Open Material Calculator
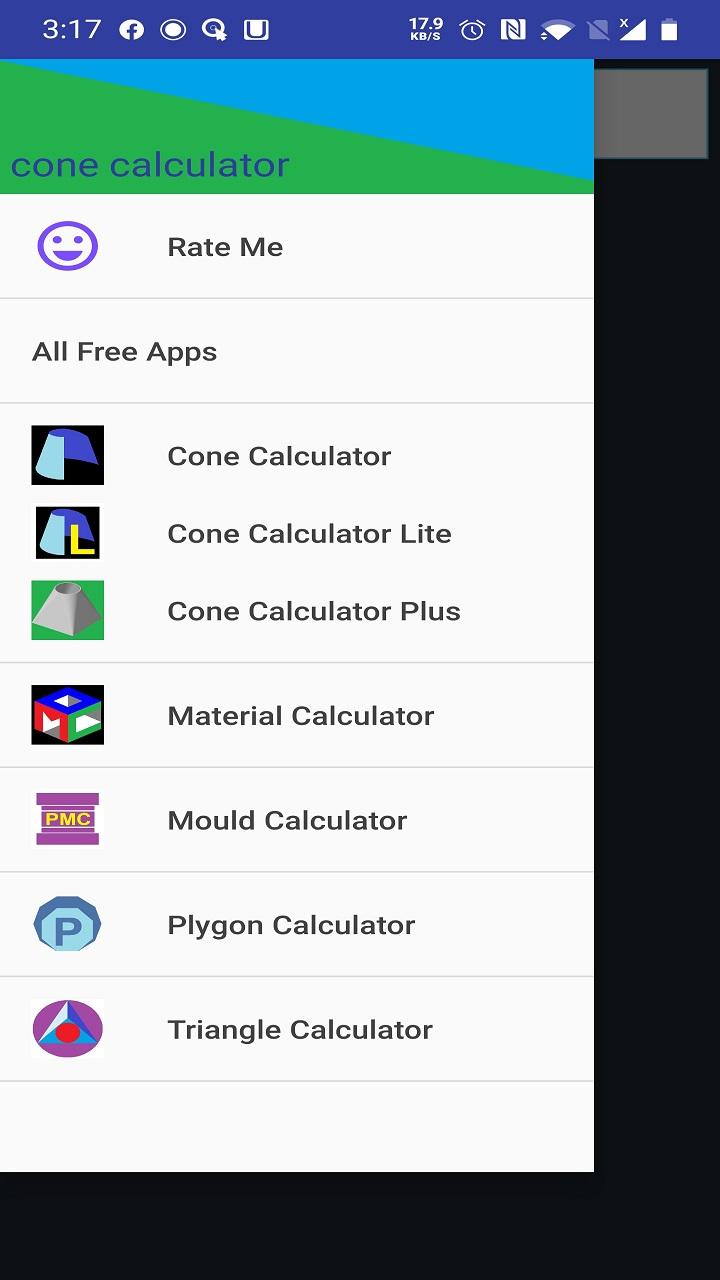 pos(300,716)
